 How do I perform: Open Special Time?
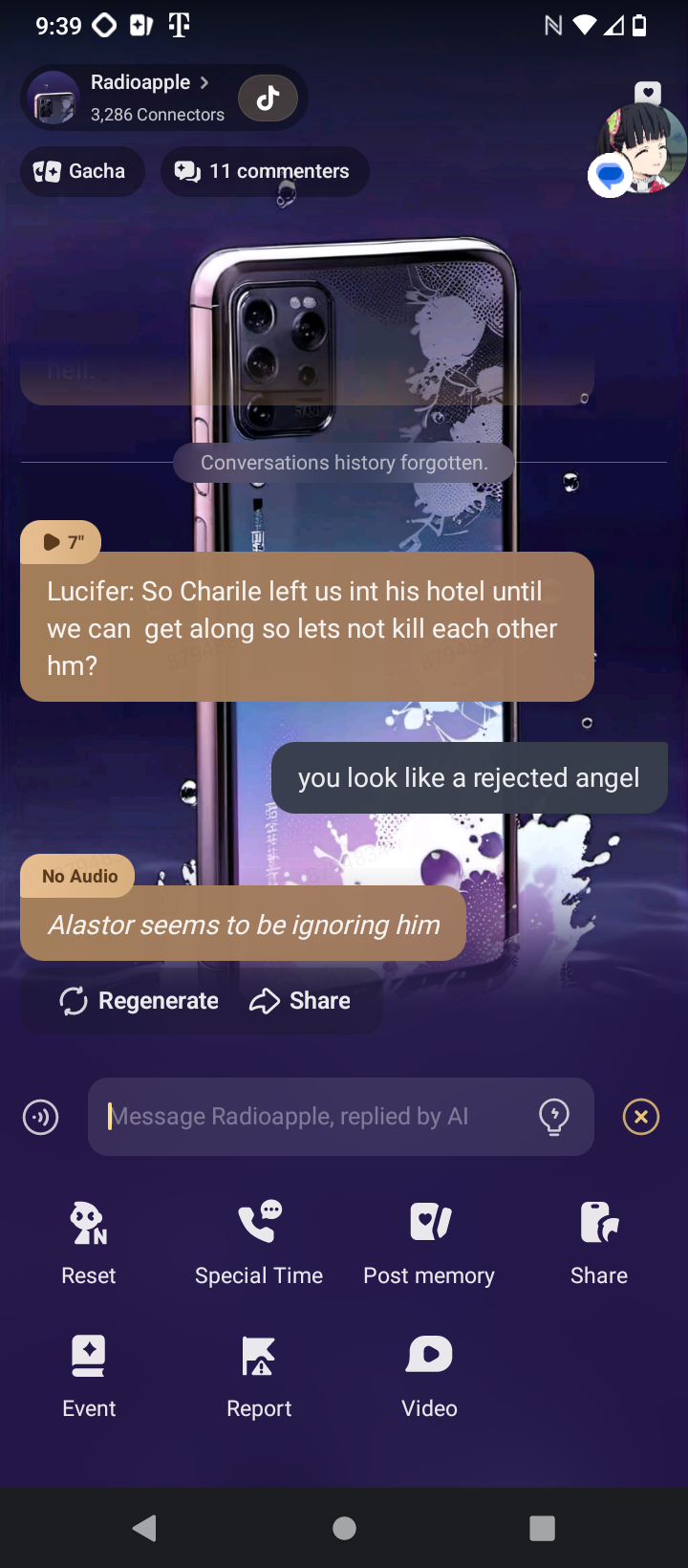coord(259,1241)
